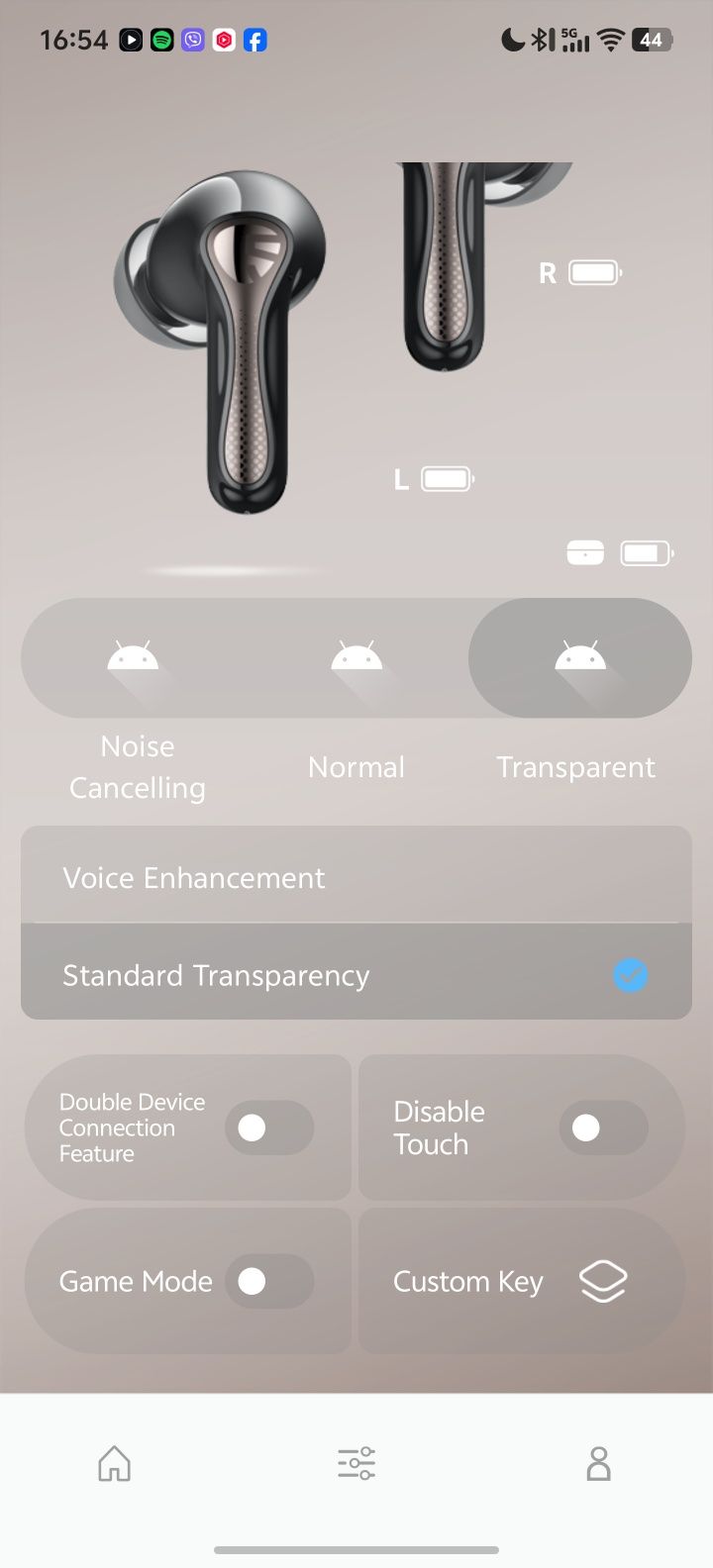Open Custom Key settings
The height and width of the screenshot is (1568, 713).
pos(521,1281)
